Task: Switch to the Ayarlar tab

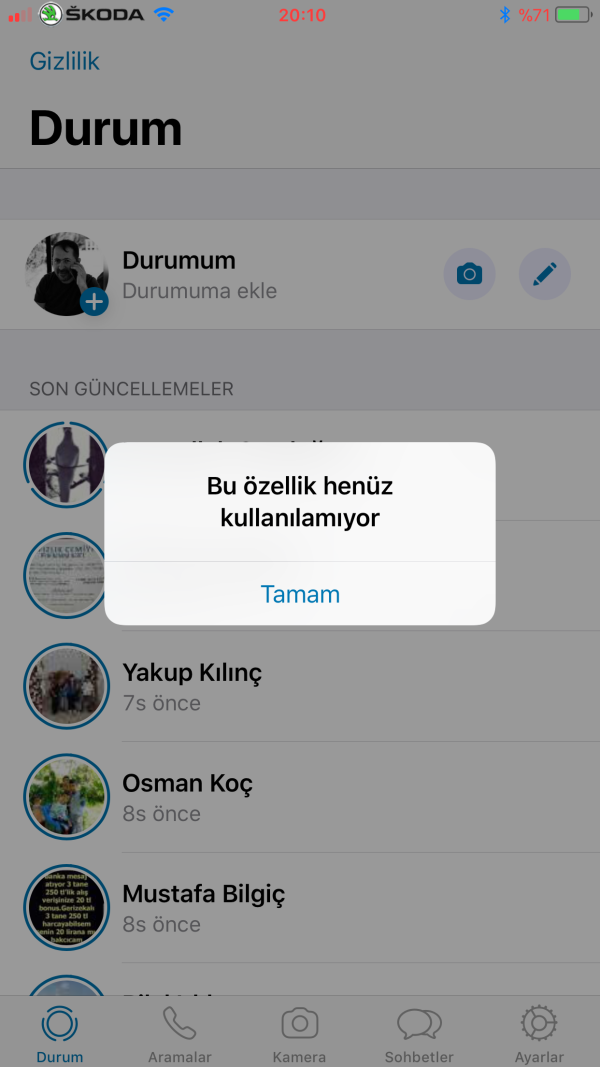Action: coord(539,1035)
